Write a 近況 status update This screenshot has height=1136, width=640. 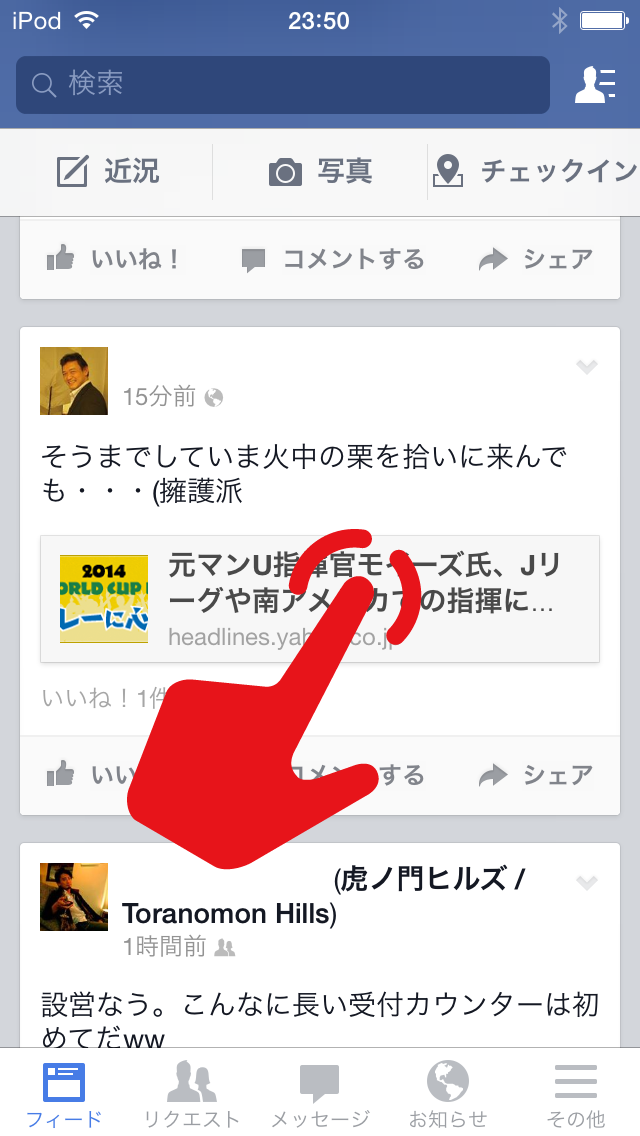[108, 172]
